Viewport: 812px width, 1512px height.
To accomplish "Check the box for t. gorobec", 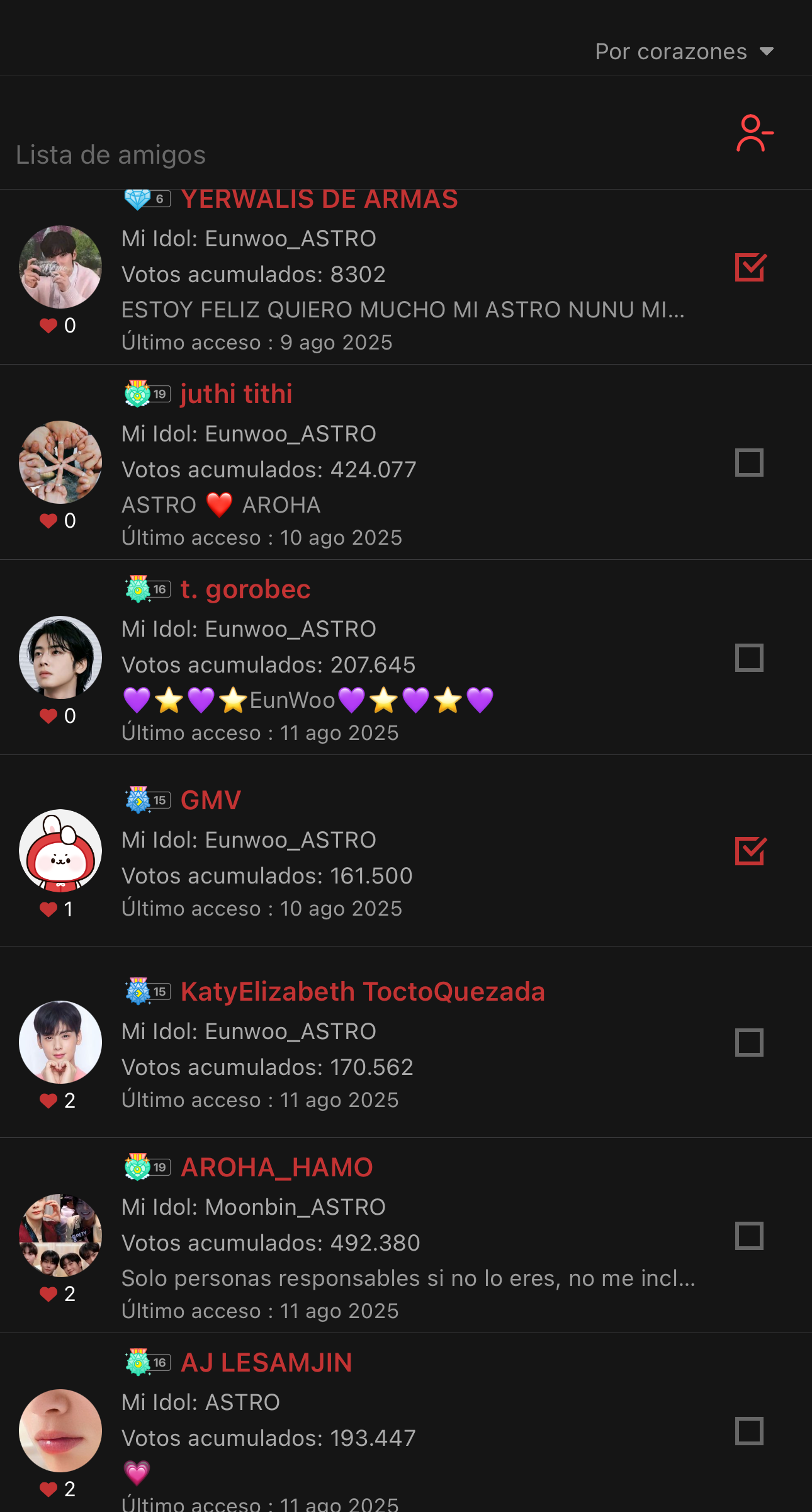I will click(749, 658).
